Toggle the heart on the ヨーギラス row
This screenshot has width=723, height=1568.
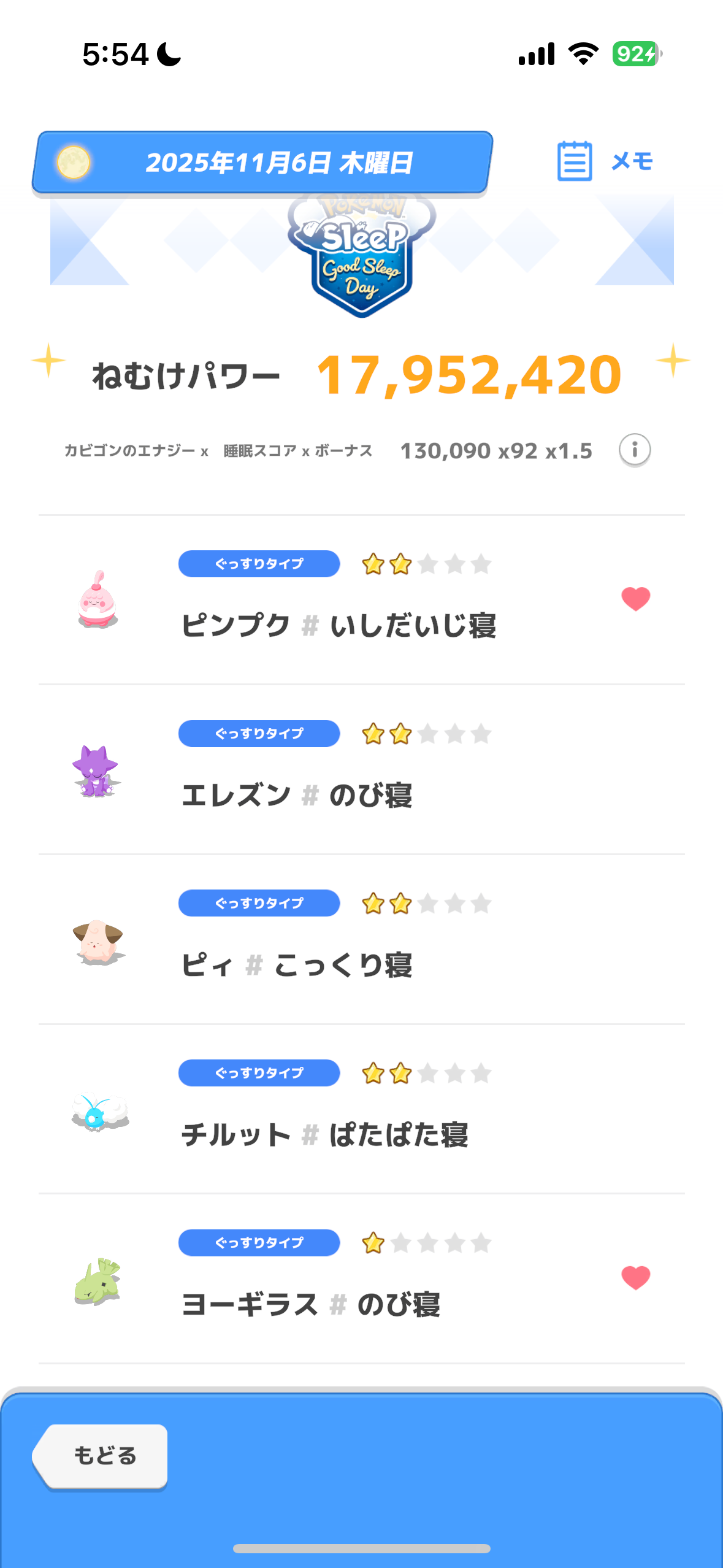pyautogui.click(x=635, y=1278)
